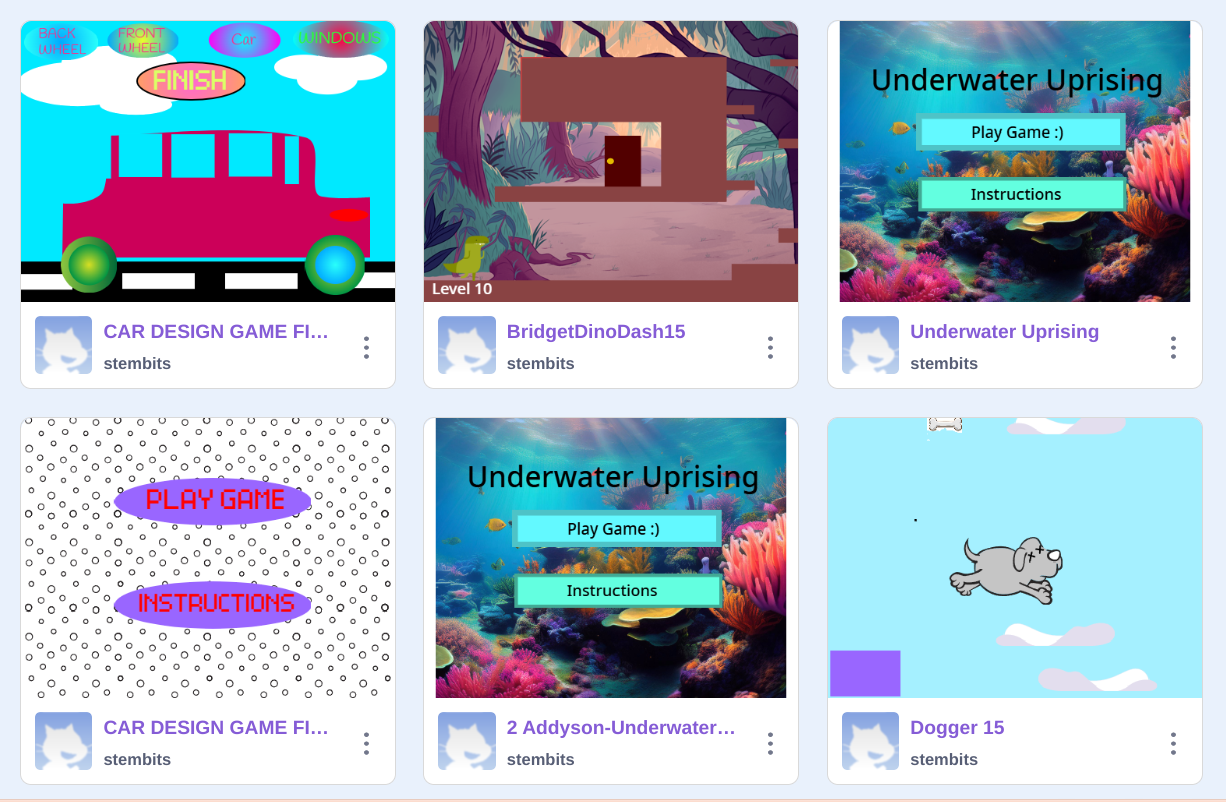View stembits author link under BridgetDinoDash15
Viewport: 1226px width, 802px height.
pos(540,363)
